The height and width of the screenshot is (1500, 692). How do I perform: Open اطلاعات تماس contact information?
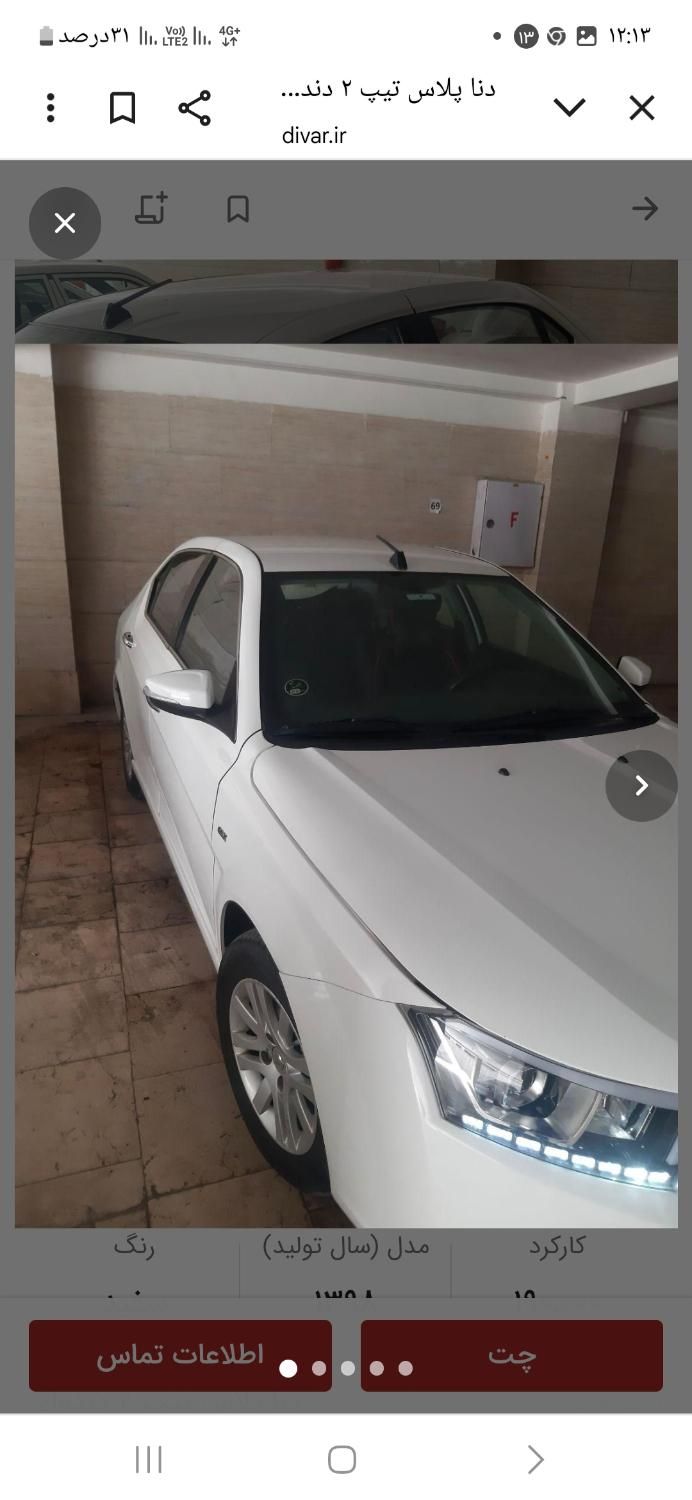180,1355
